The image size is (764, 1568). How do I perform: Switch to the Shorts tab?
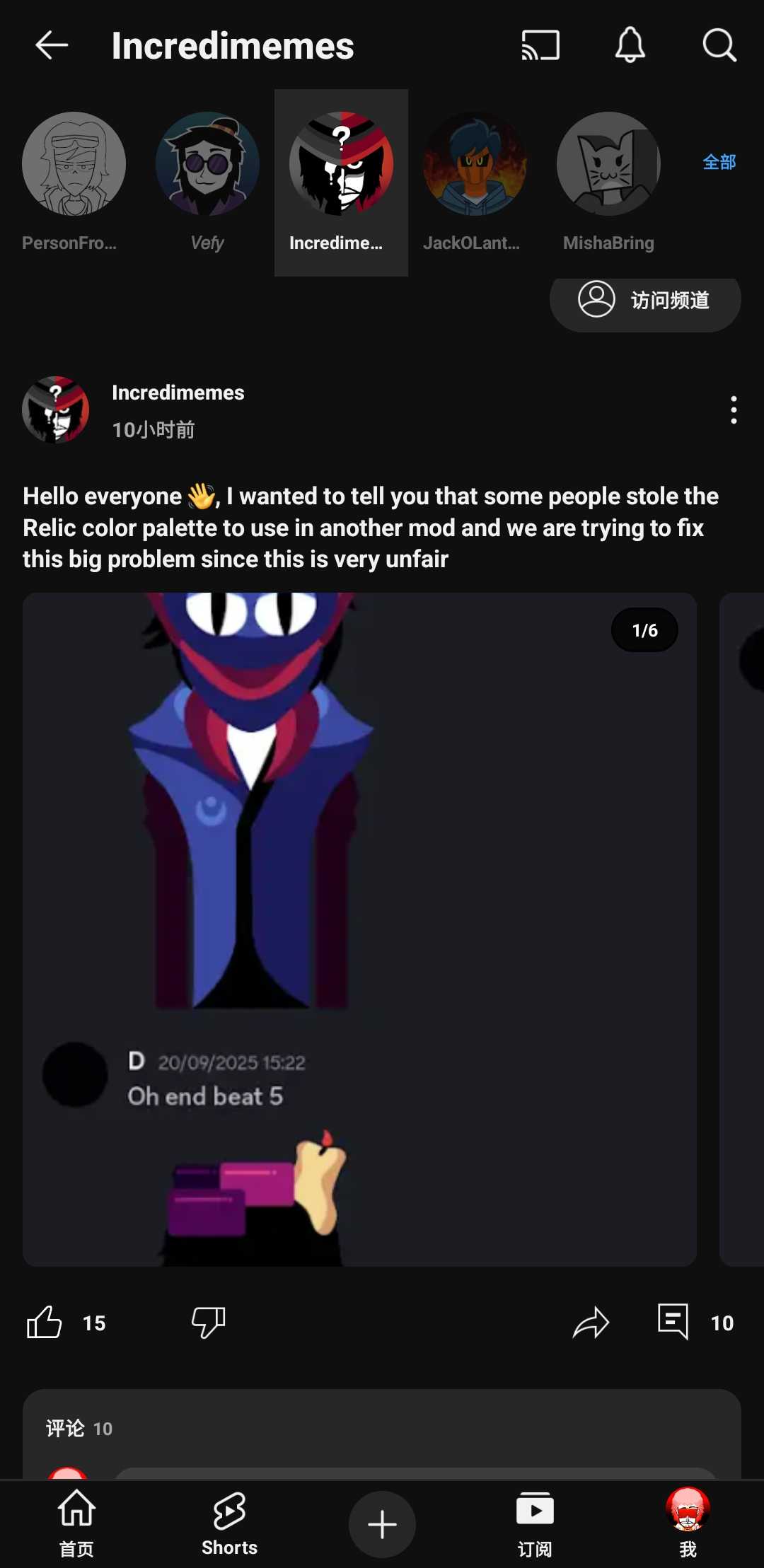tap(229, 1523)
